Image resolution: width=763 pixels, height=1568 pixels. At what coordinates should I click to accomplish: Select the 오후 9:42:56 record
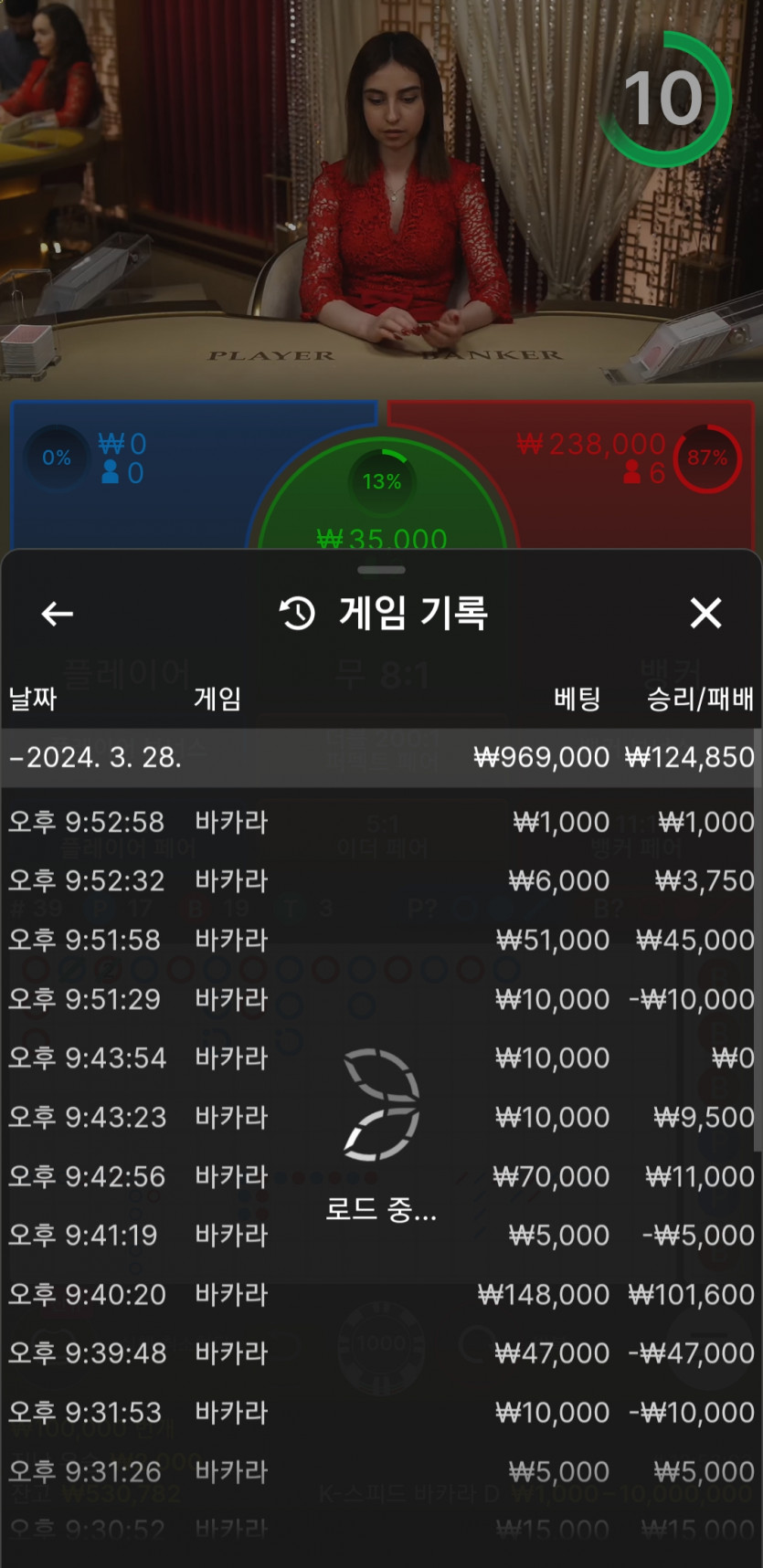pos(381,1176)
